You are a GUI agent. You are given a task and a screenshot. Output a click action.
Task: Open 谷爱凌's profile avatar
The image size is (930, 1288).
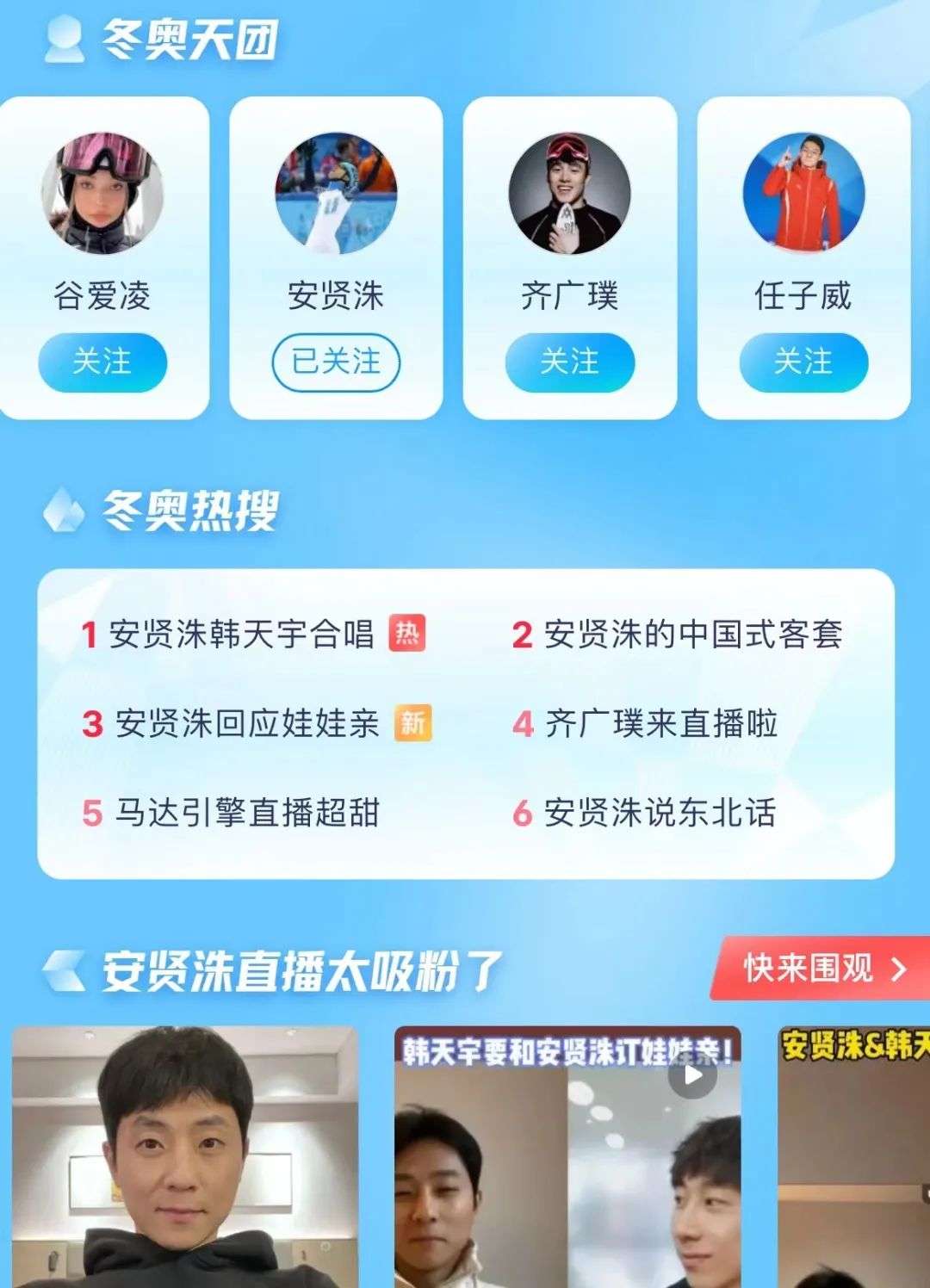(x=102, y=194)
